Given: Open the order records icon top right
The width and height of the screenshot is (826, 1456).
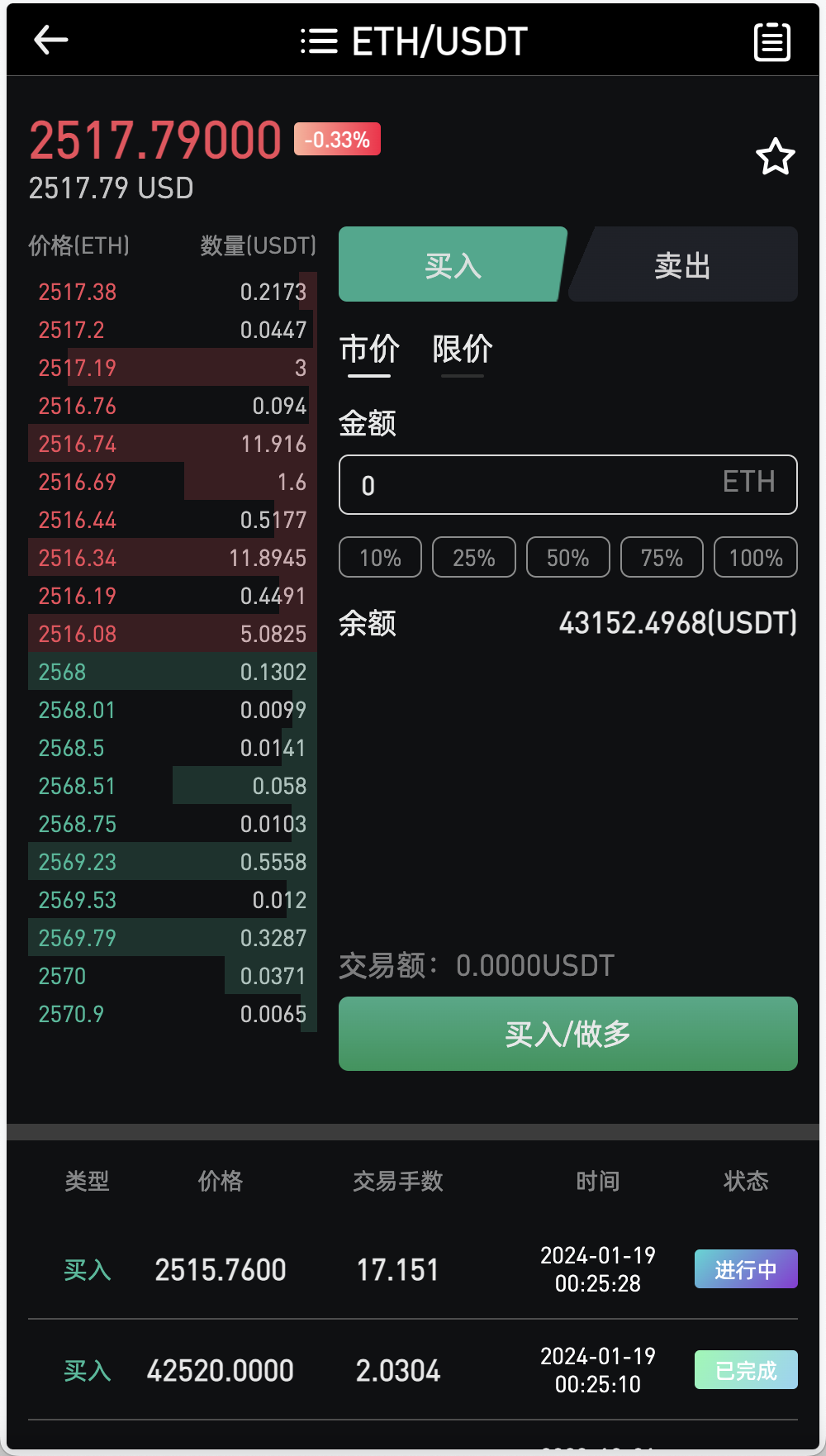Looking at the screenshot, I should click(x=771, y=40).
